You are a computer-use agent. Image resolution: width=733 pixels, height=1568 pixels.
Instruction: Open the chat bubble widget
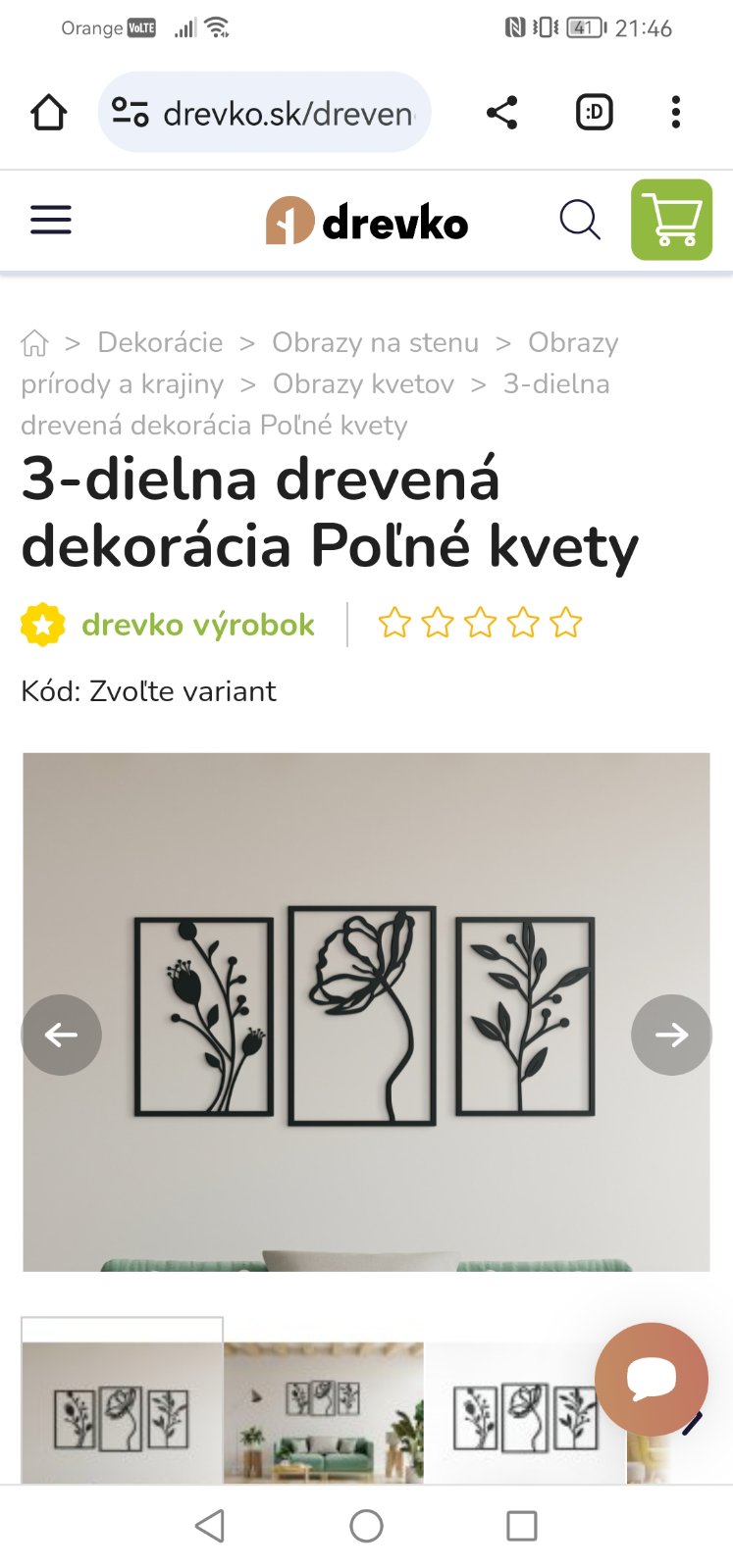pyautogui.click(x=651, y=1379)
